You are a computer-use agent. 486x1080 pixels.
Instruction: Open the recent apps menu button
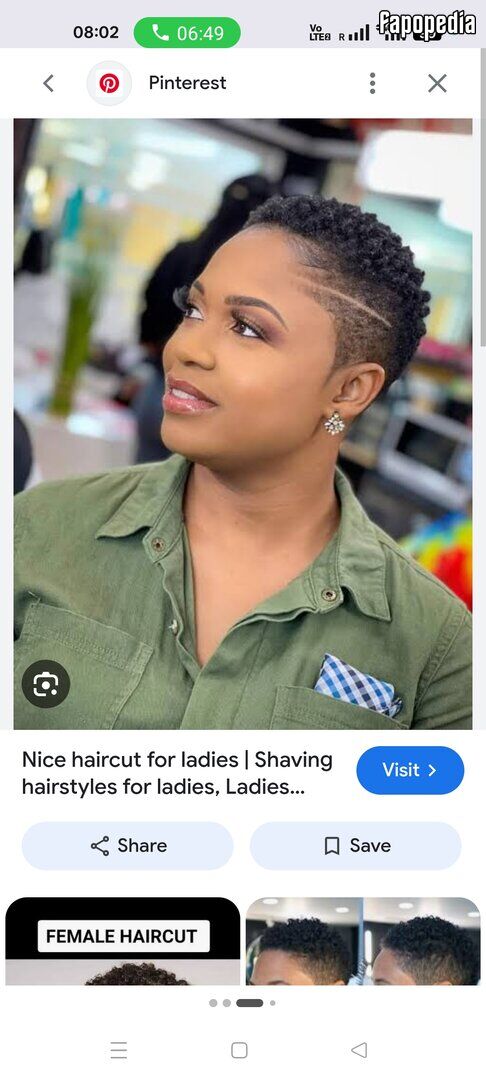[x=119, y=1050]
